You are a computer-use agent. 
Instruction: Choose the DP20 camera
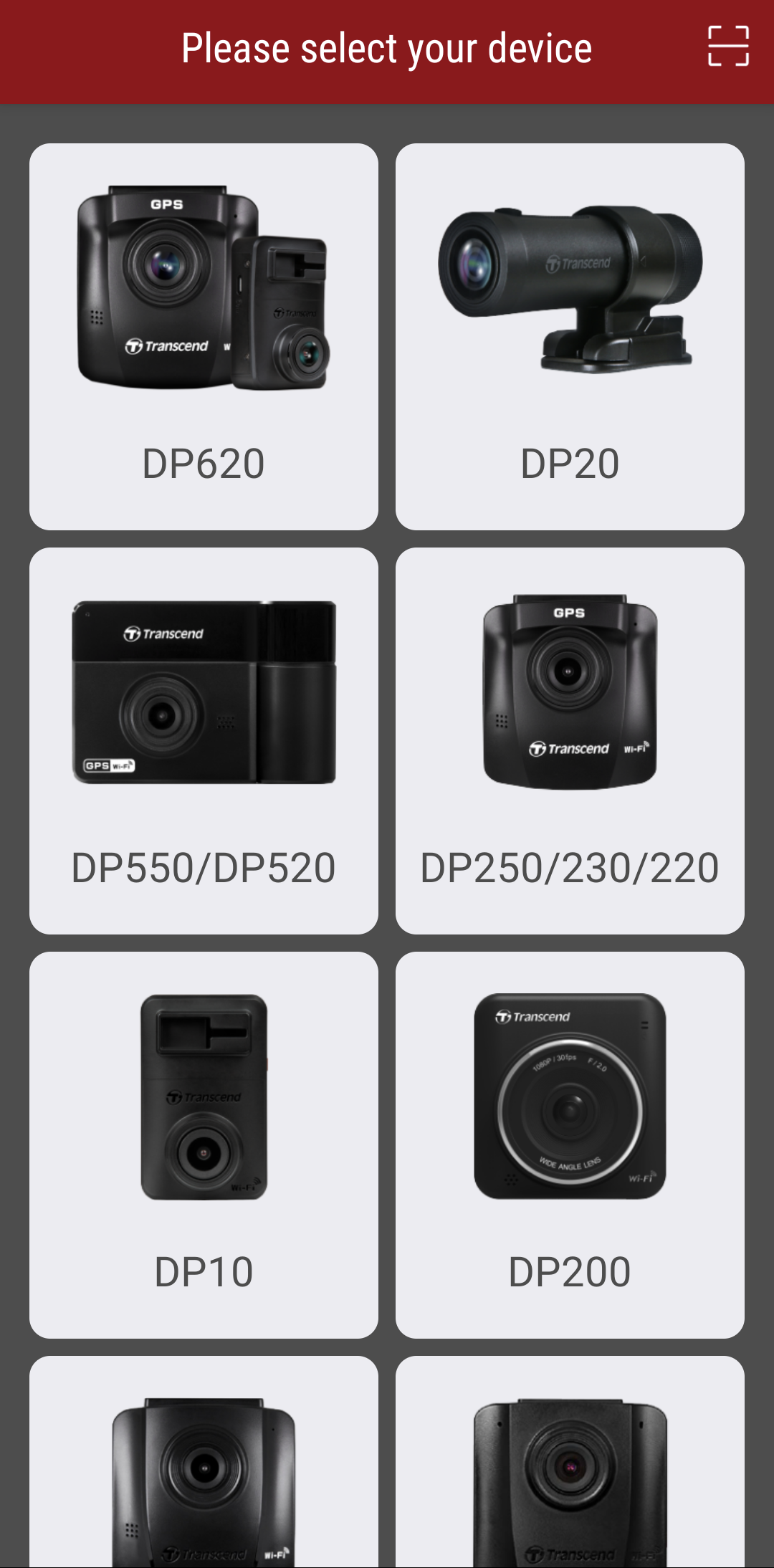[x=570, y=337]
